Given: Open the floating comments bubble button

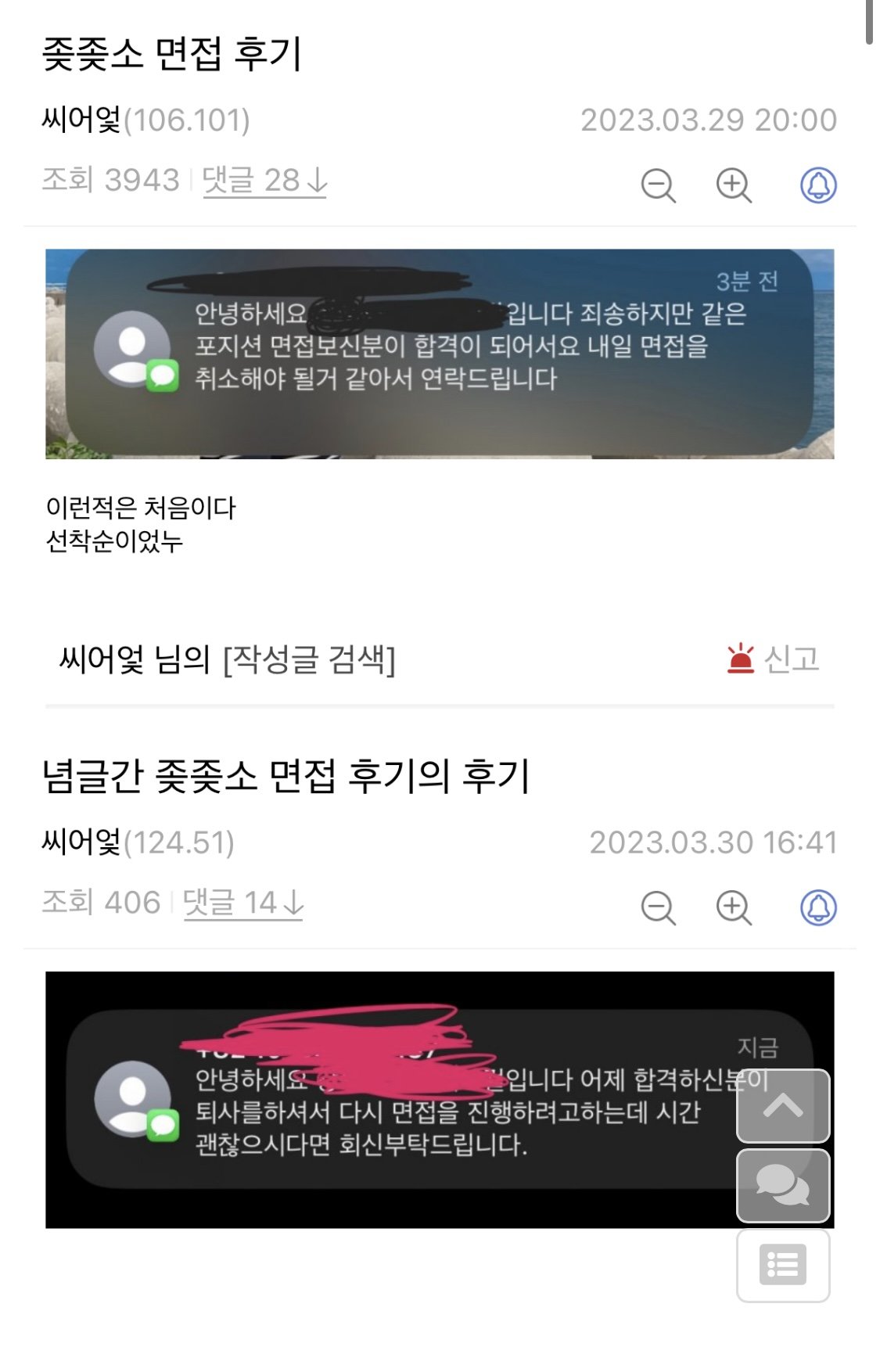Looking at the screenshot, I should (x=782, y=1185).
